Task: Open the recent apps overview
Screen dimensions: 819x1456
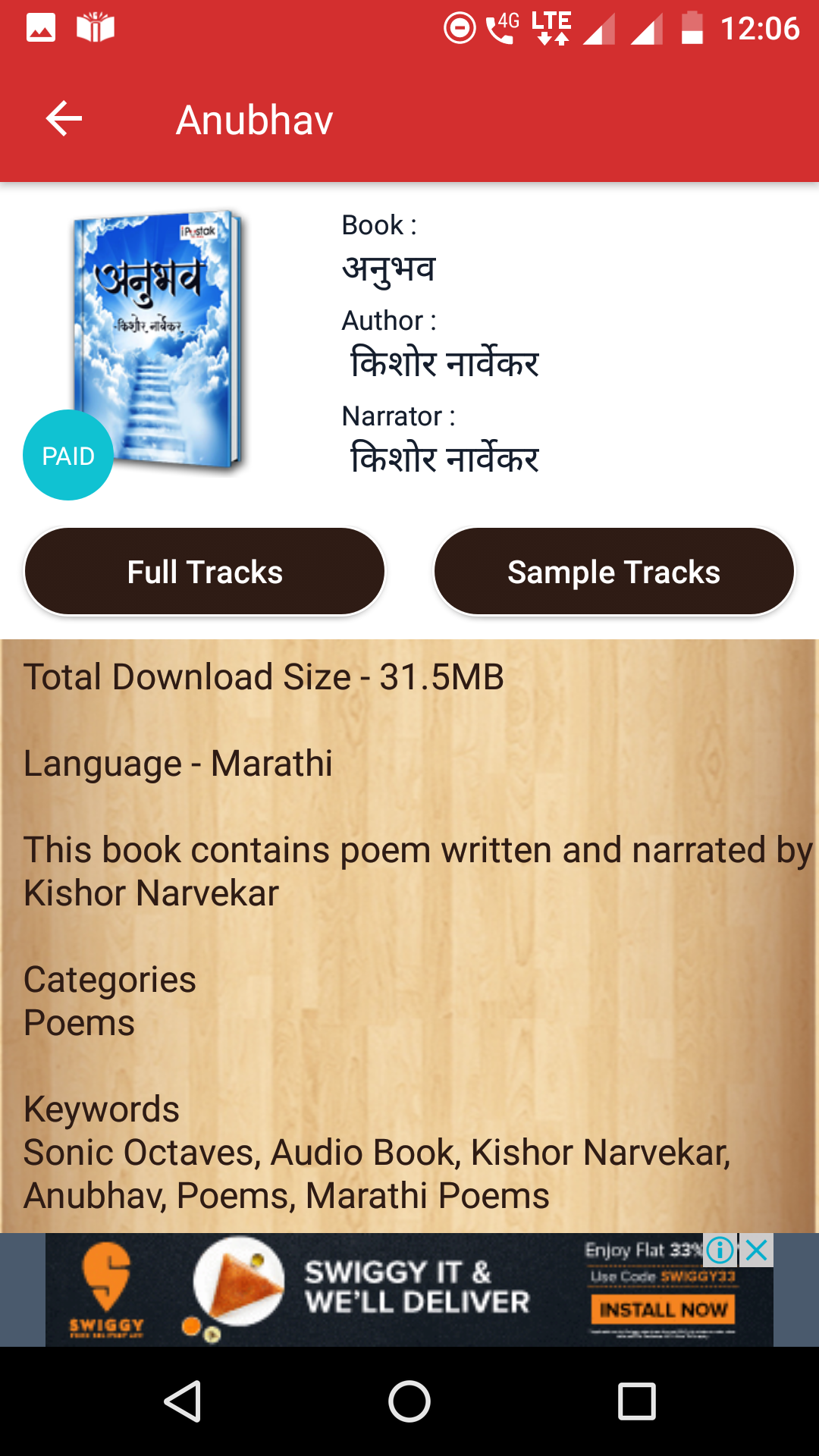Action: tap(636, 1401)
